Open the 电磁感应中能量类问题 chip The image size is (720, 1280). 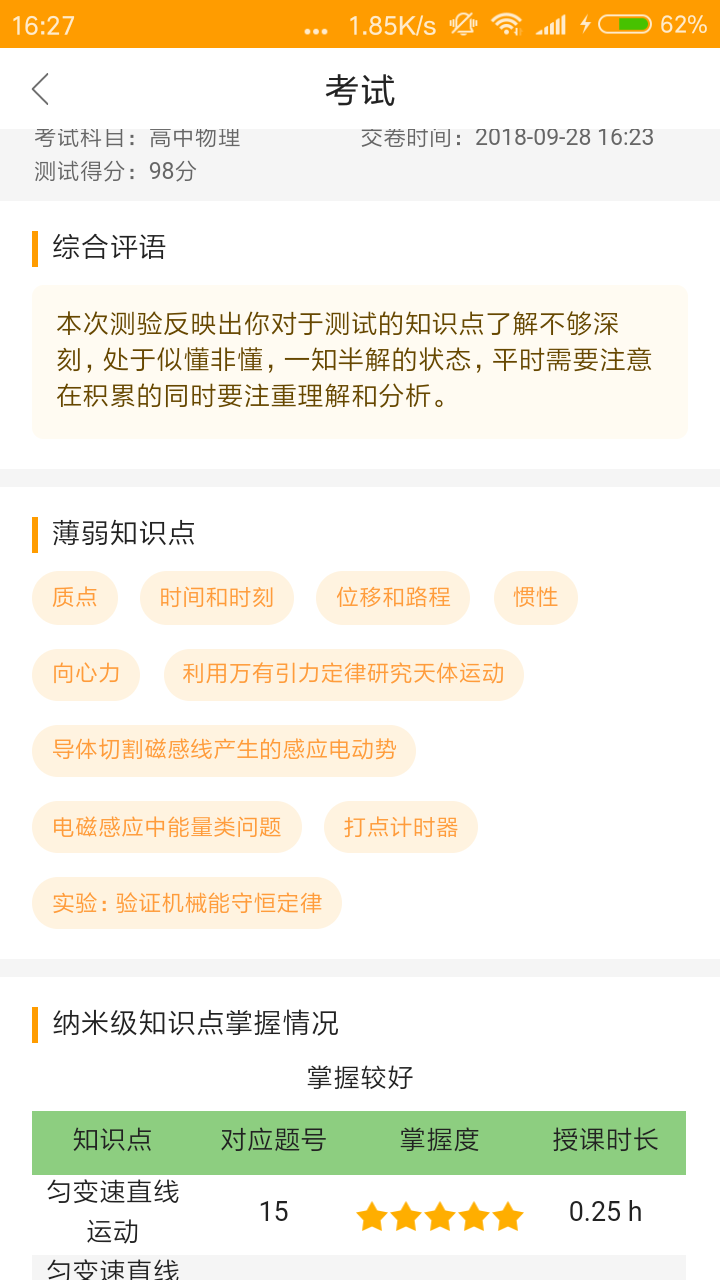[x=167, y=827]
